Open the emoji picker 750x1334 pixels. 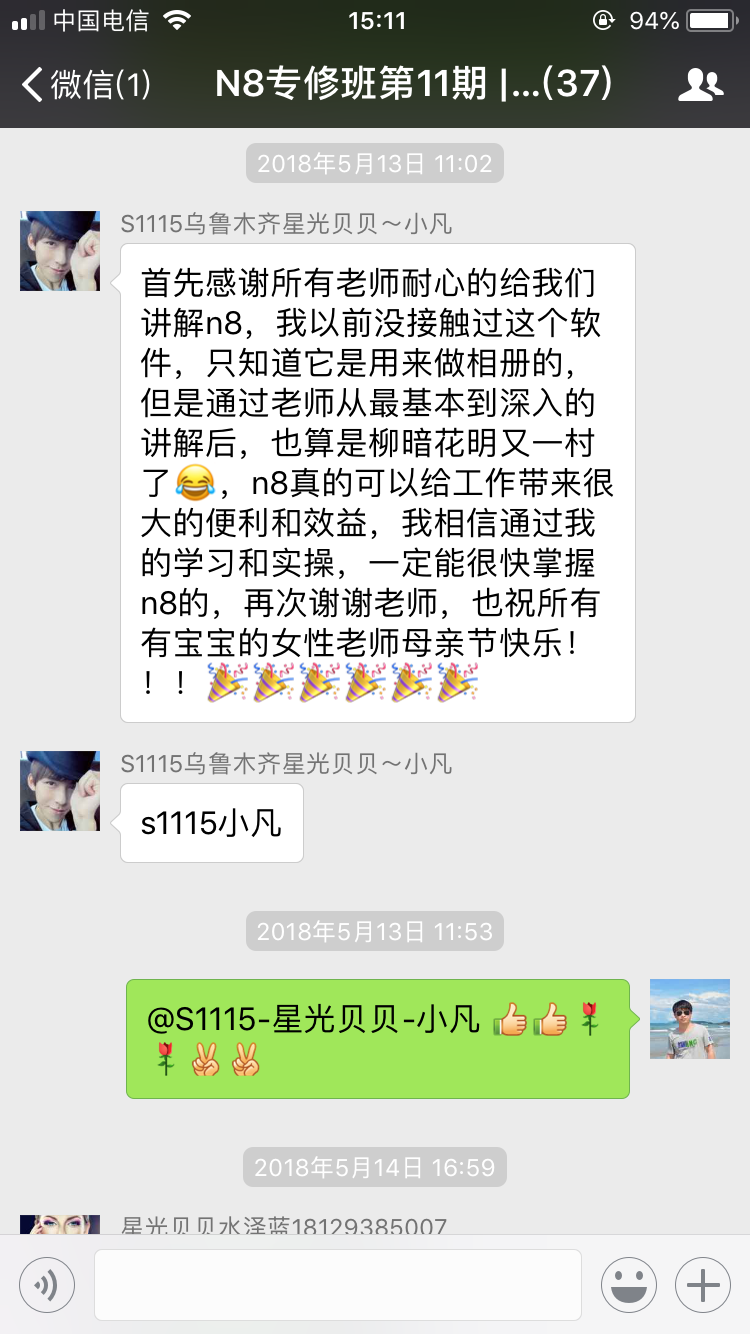628,1284
